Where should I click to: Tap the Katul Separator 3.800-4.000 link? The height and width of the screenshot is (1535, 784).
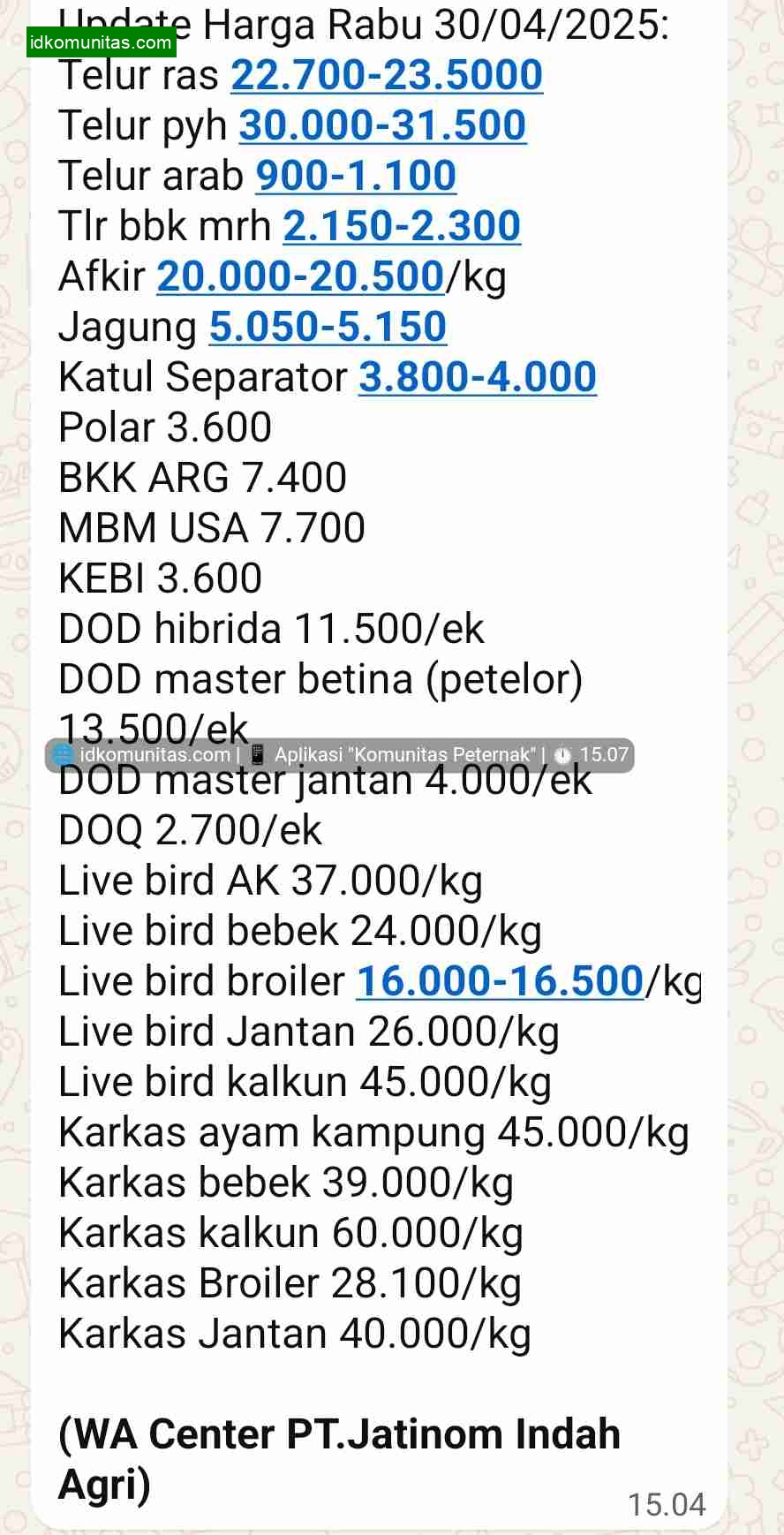[478, 377]
